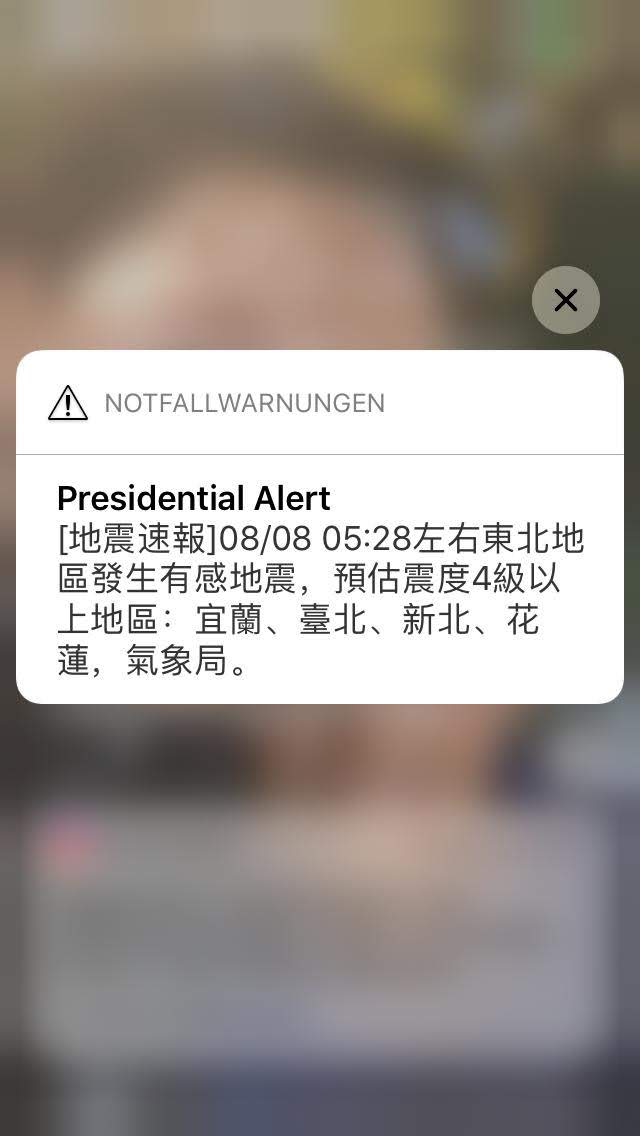The height and width of the screenshot is (1136, 640).
Task: Dismiss the emergency alert with the X
Action: click(x=566, y=300)
